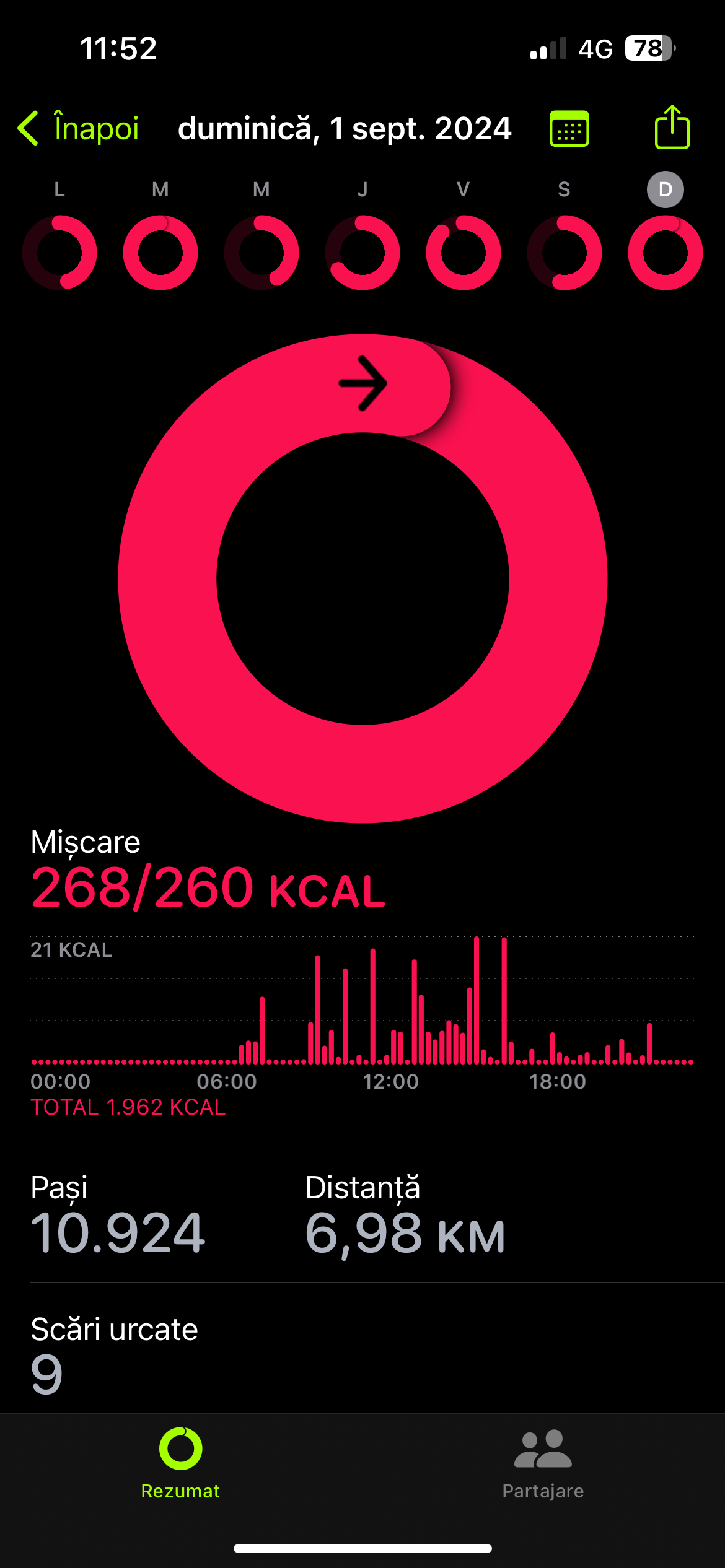The height and width of the screenshot is (1568, 725).
Task: Select Friday's ring labeled V
Action: pos(464,252)
